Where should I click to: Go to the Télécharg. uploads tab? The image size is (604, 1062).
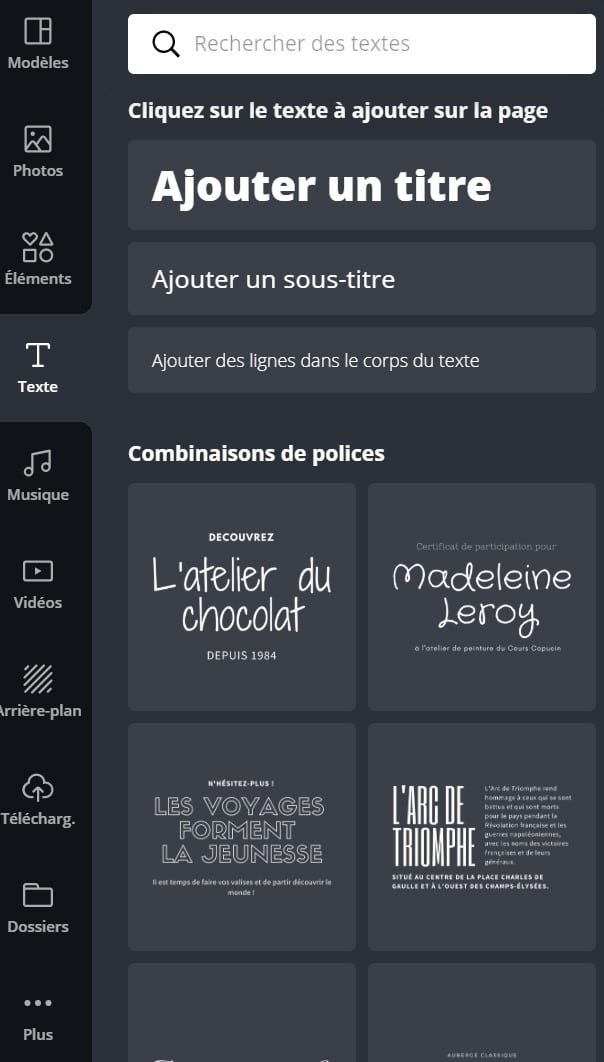coord(38,800)
